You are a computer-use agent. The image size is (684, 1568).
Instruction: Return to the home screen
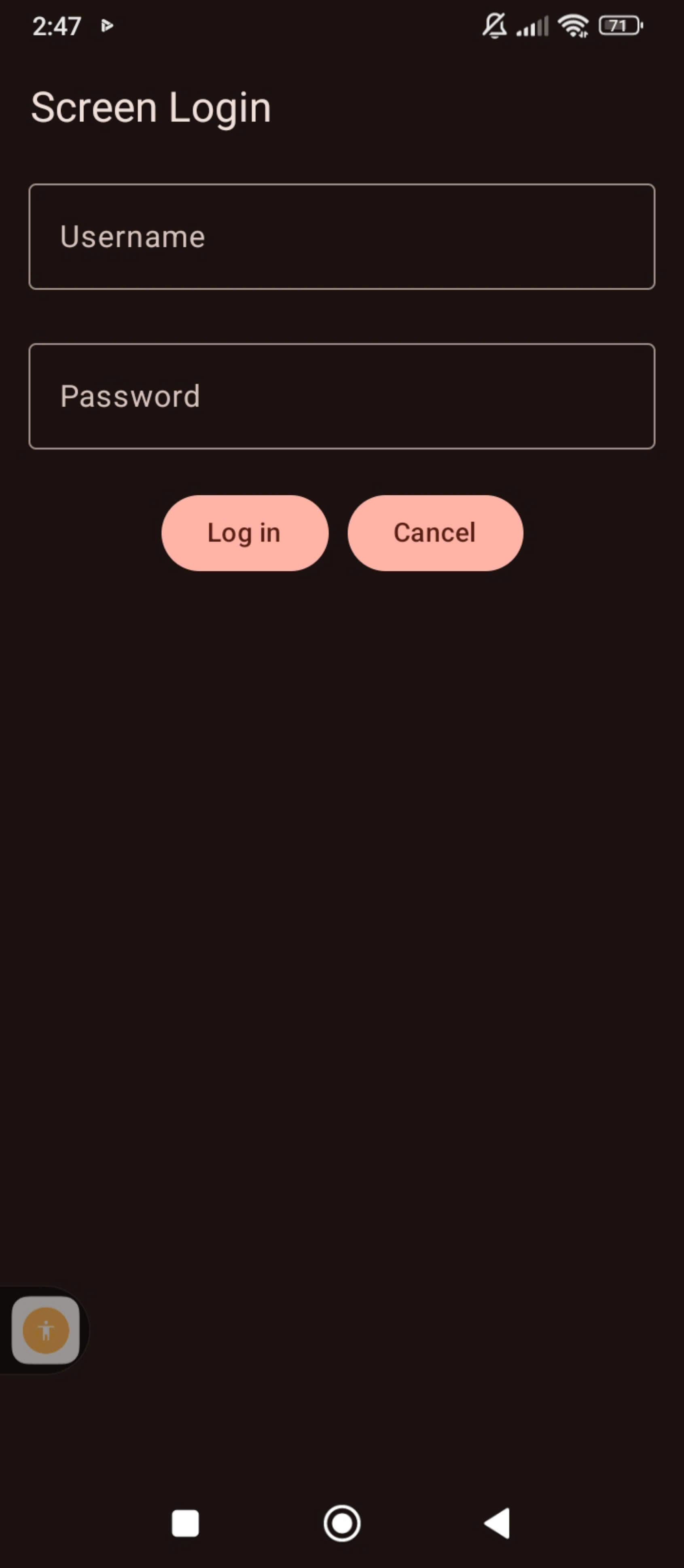tap(342, 1523)
